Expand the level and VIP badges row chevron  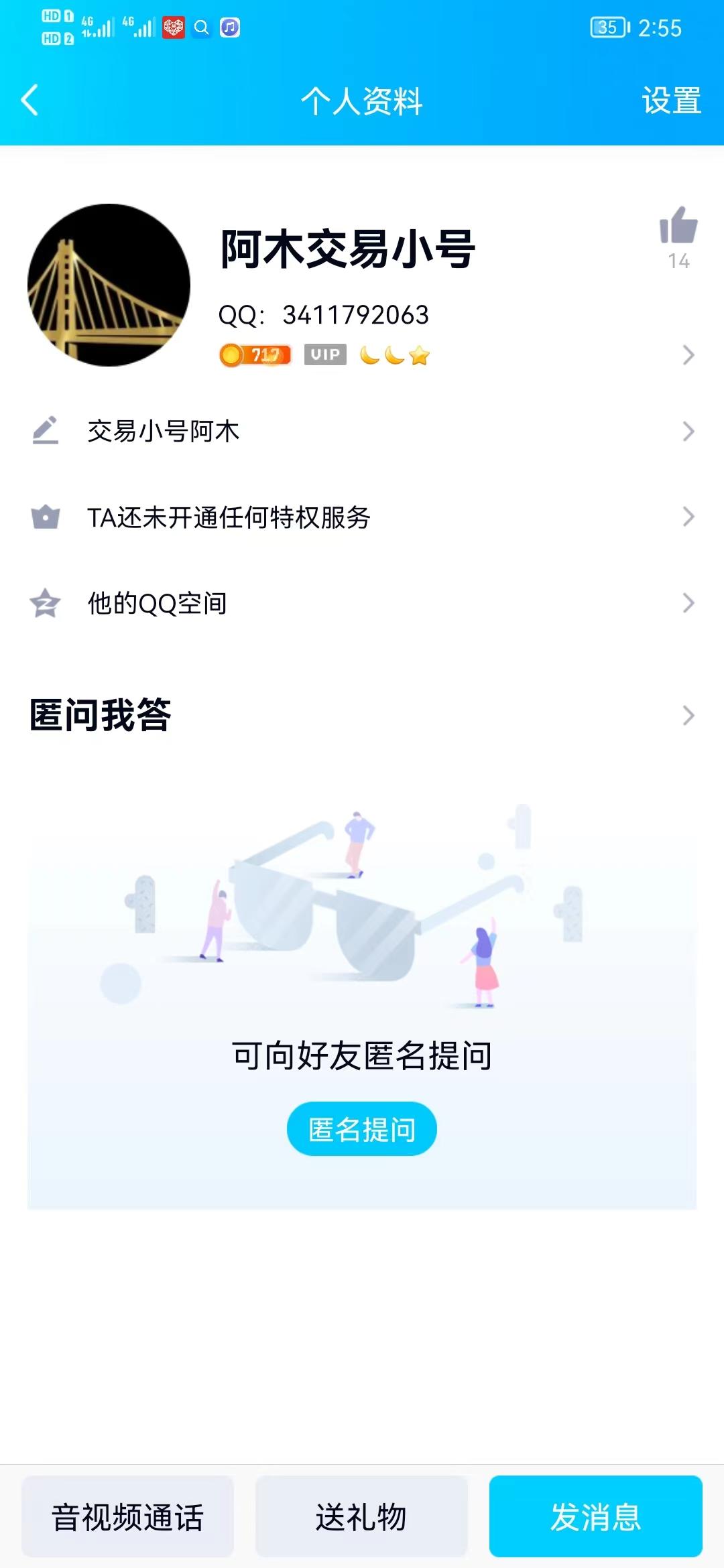point(688,354)
